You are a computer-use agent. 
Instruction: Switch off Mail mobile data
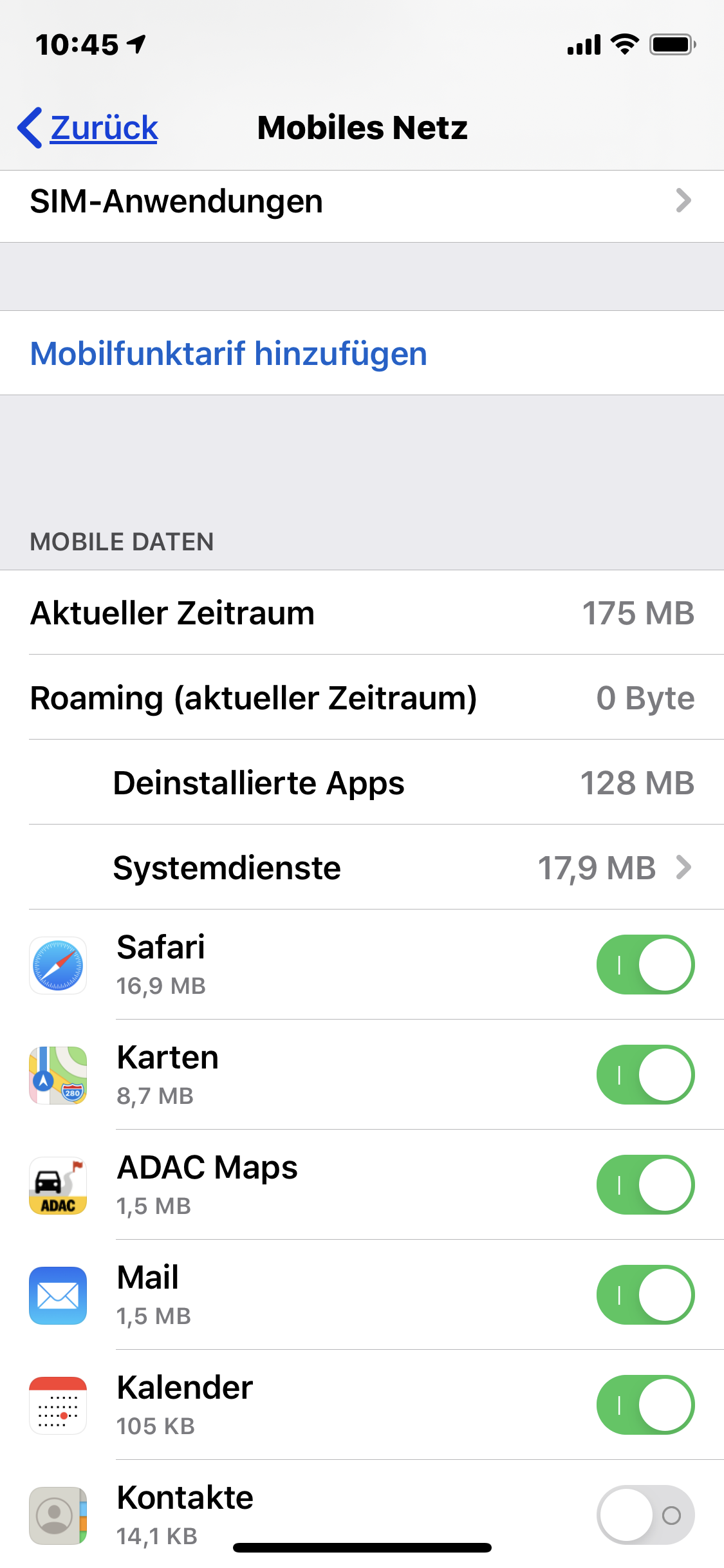click(645, 1295)
